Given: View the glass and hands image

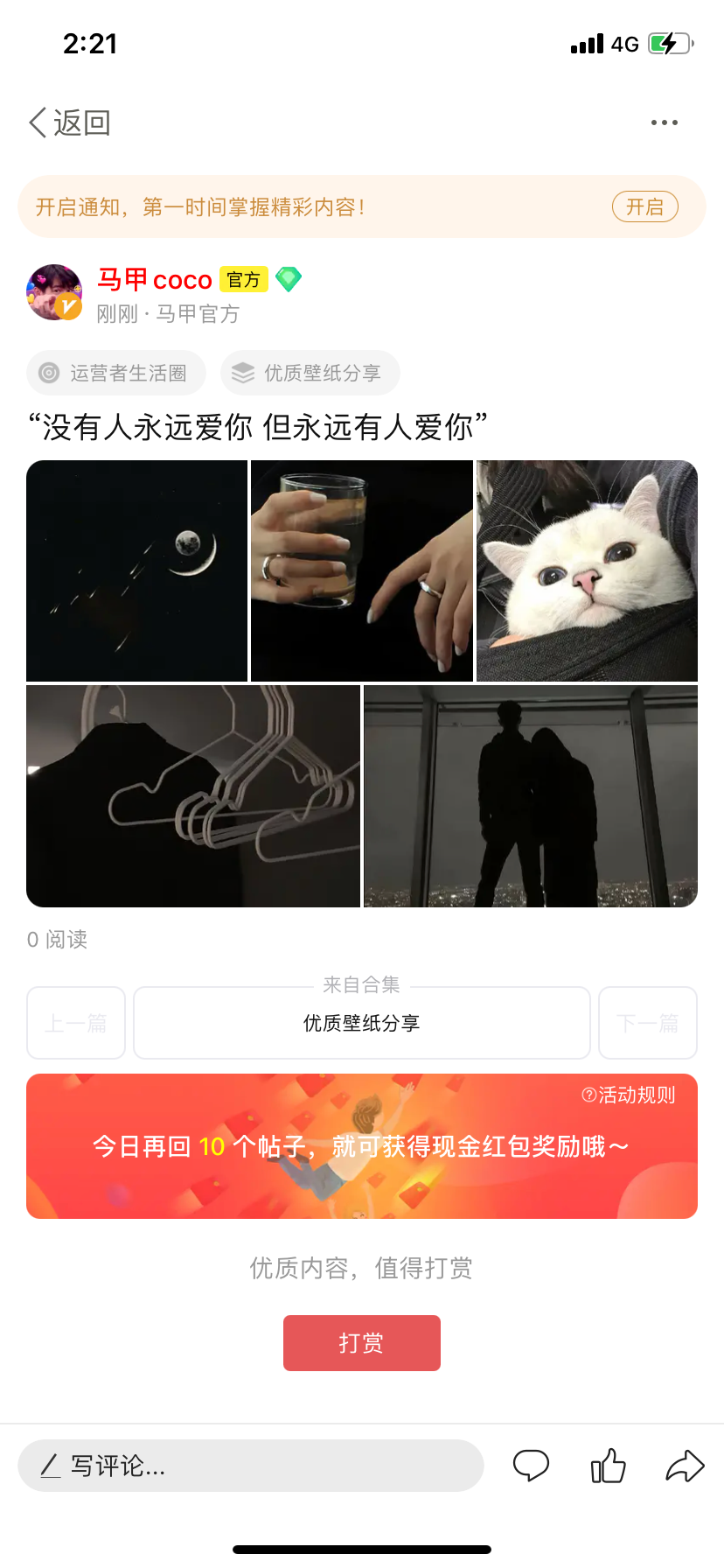Looking at the screenshot, I should [x=362, y=570].
